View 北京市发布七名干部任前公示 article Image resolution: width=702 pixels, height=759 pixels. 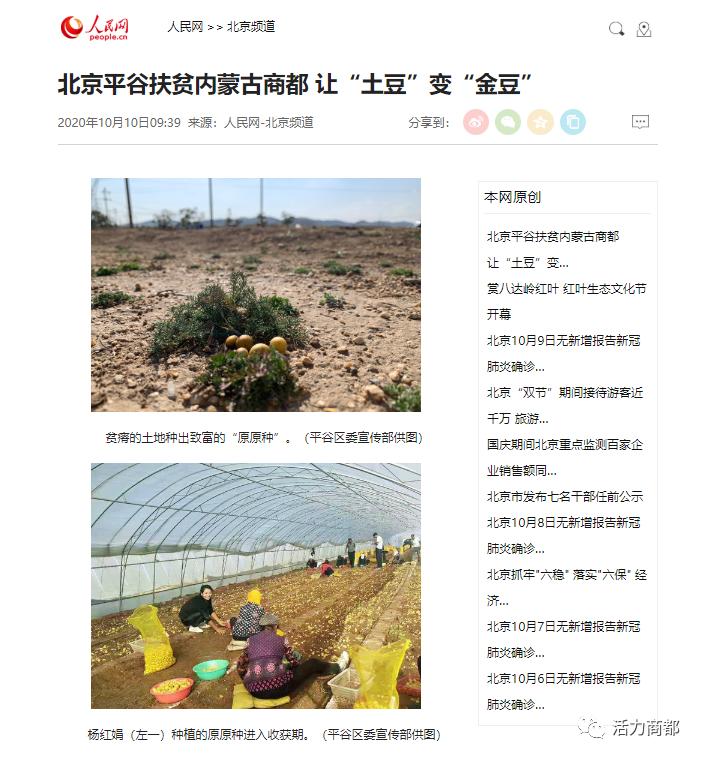coord(565,497)
